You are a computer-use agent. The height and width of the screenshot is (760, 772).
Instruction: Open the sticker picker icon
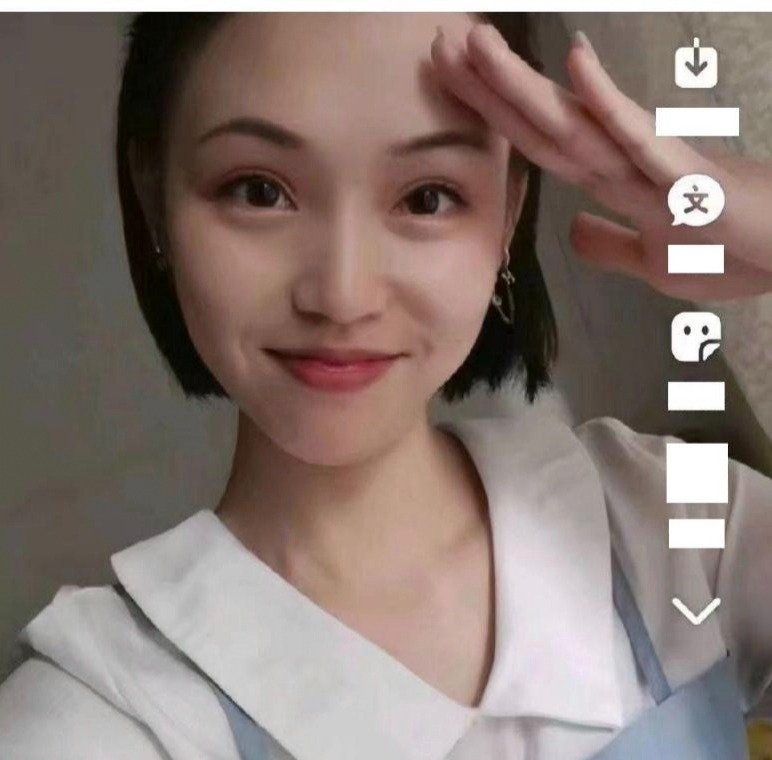[x=696, y=339]
